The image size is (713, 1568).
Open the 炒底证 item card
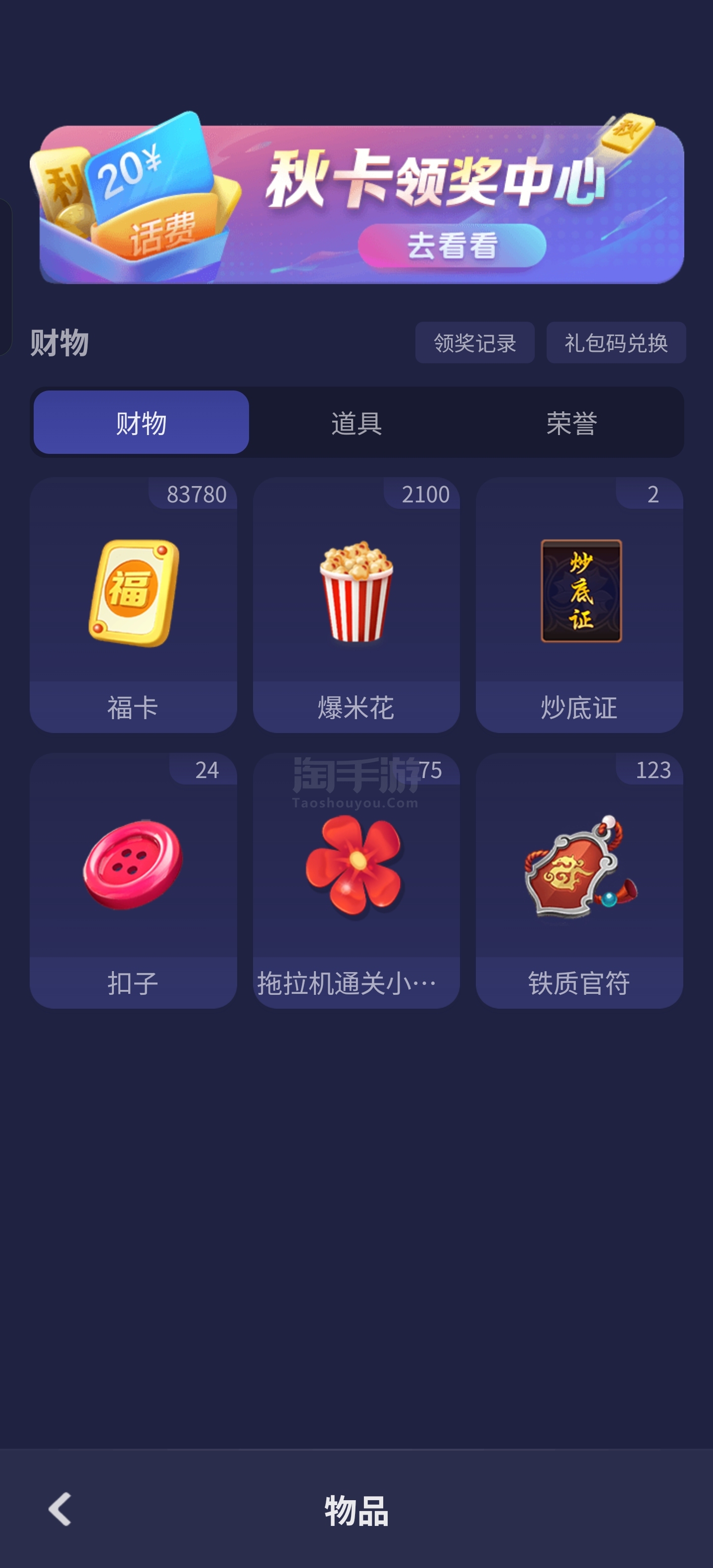(579, 604)
